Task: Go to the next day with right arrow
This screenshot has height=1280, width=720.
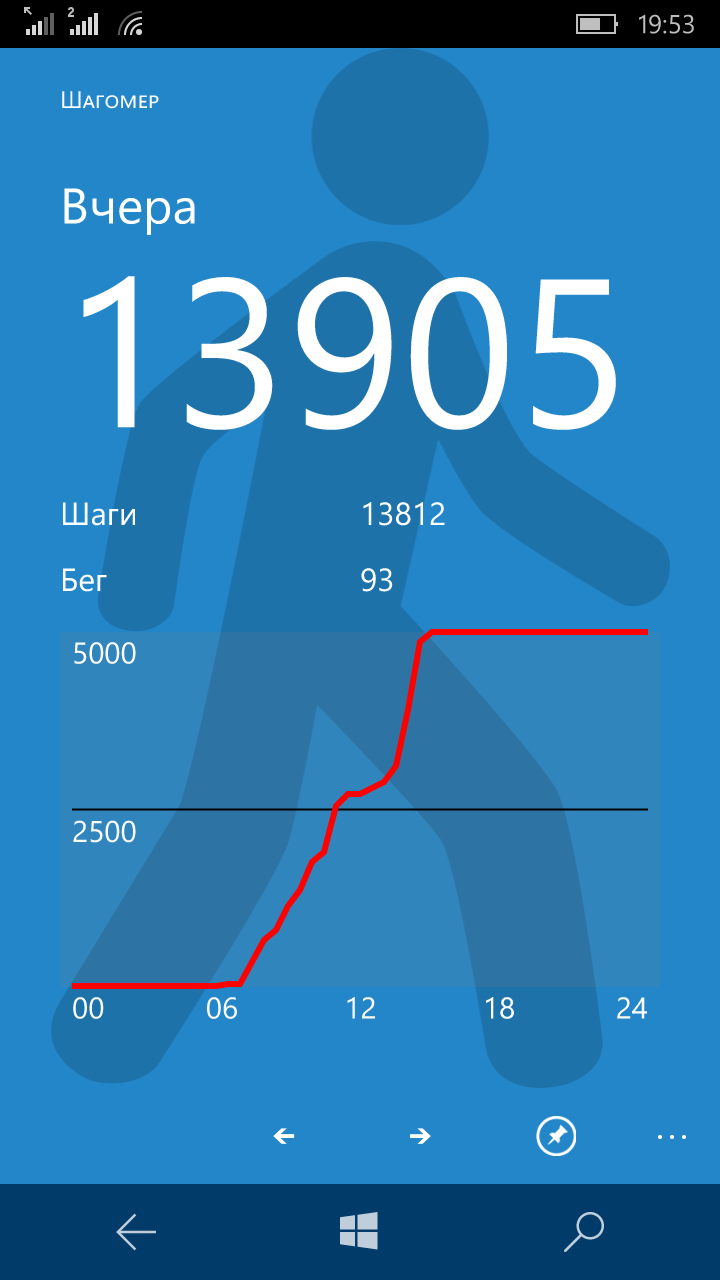Action: [420, 1136]
